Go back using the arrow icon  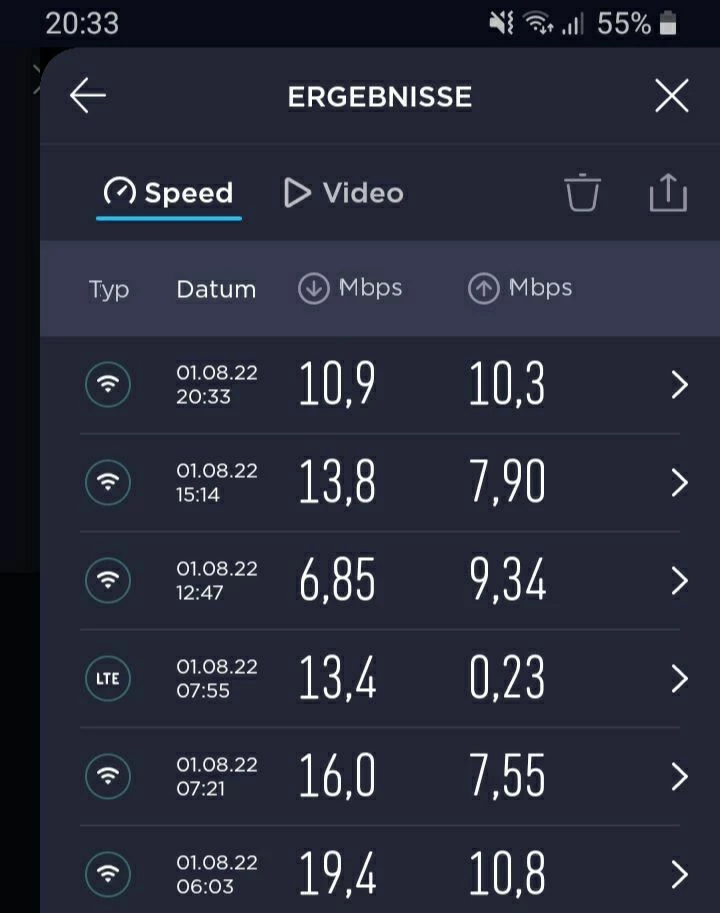(x=88, y=96)
